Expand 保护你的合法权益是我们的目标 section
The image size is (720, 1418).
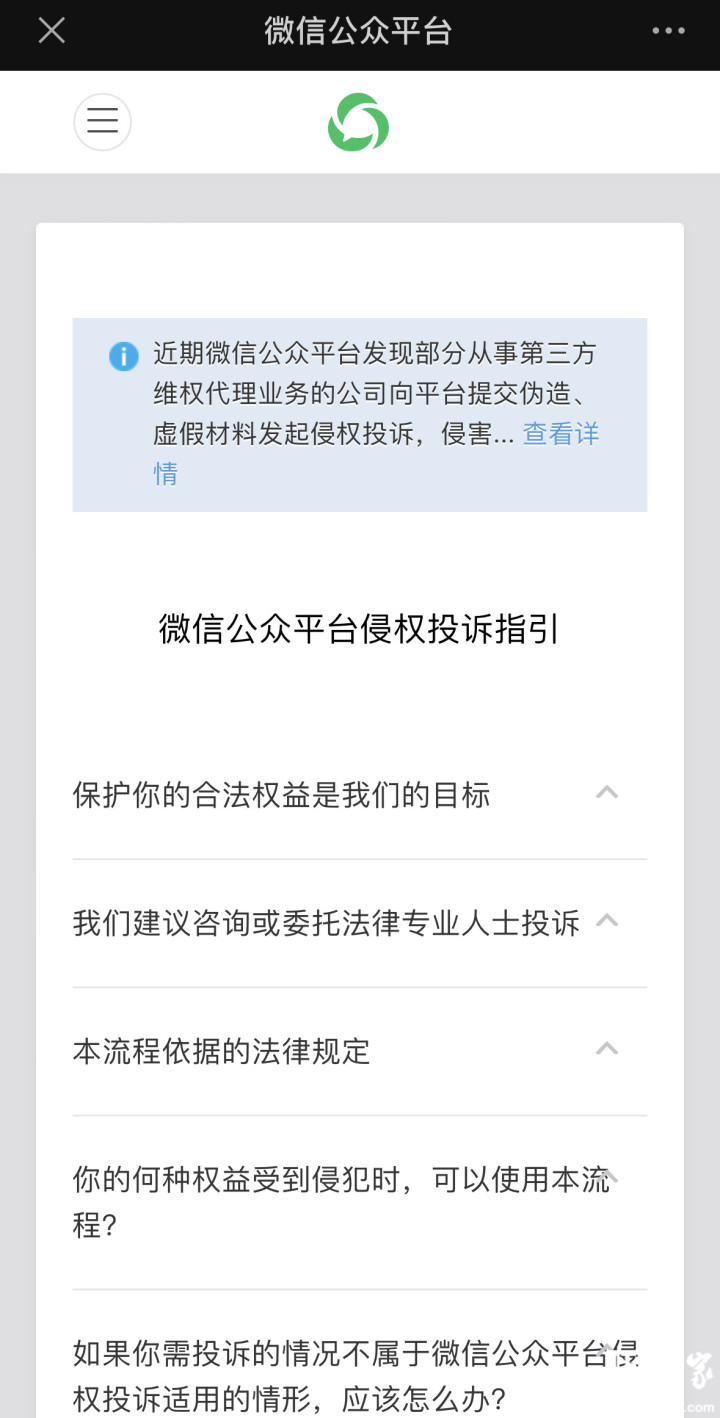[x=359, y=796]
